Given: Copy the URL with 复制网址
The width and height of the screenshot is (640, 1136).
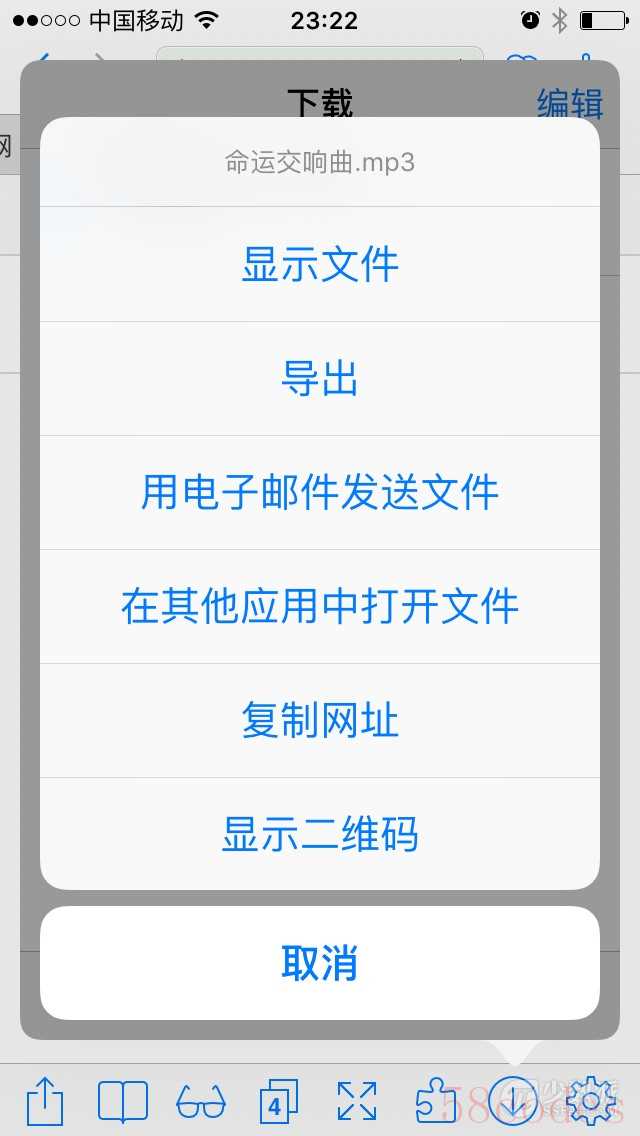Looking at the screenshot, I should pos(320,720).
